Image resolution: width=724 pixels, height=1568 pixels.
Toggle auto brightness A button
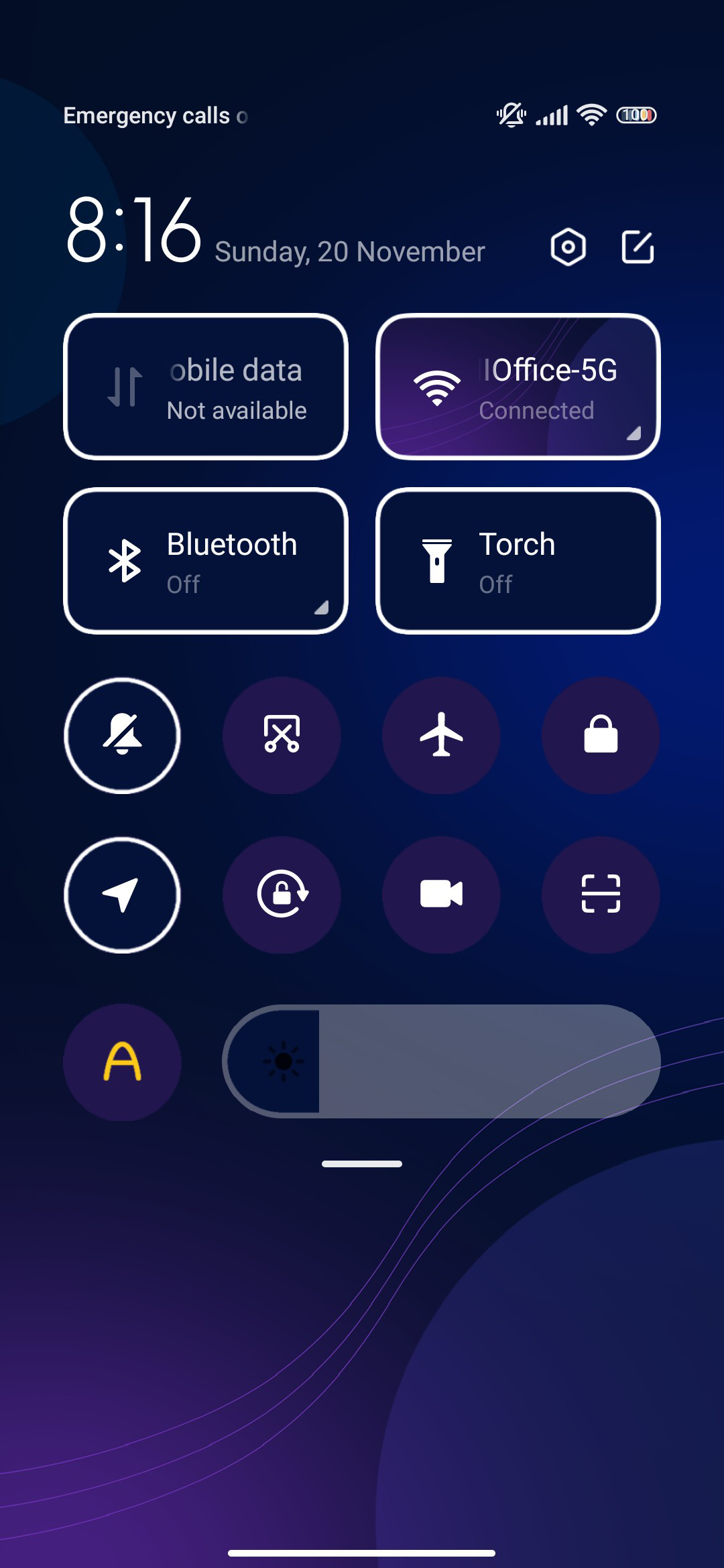pyautogui.click(x=122, y=1062)
